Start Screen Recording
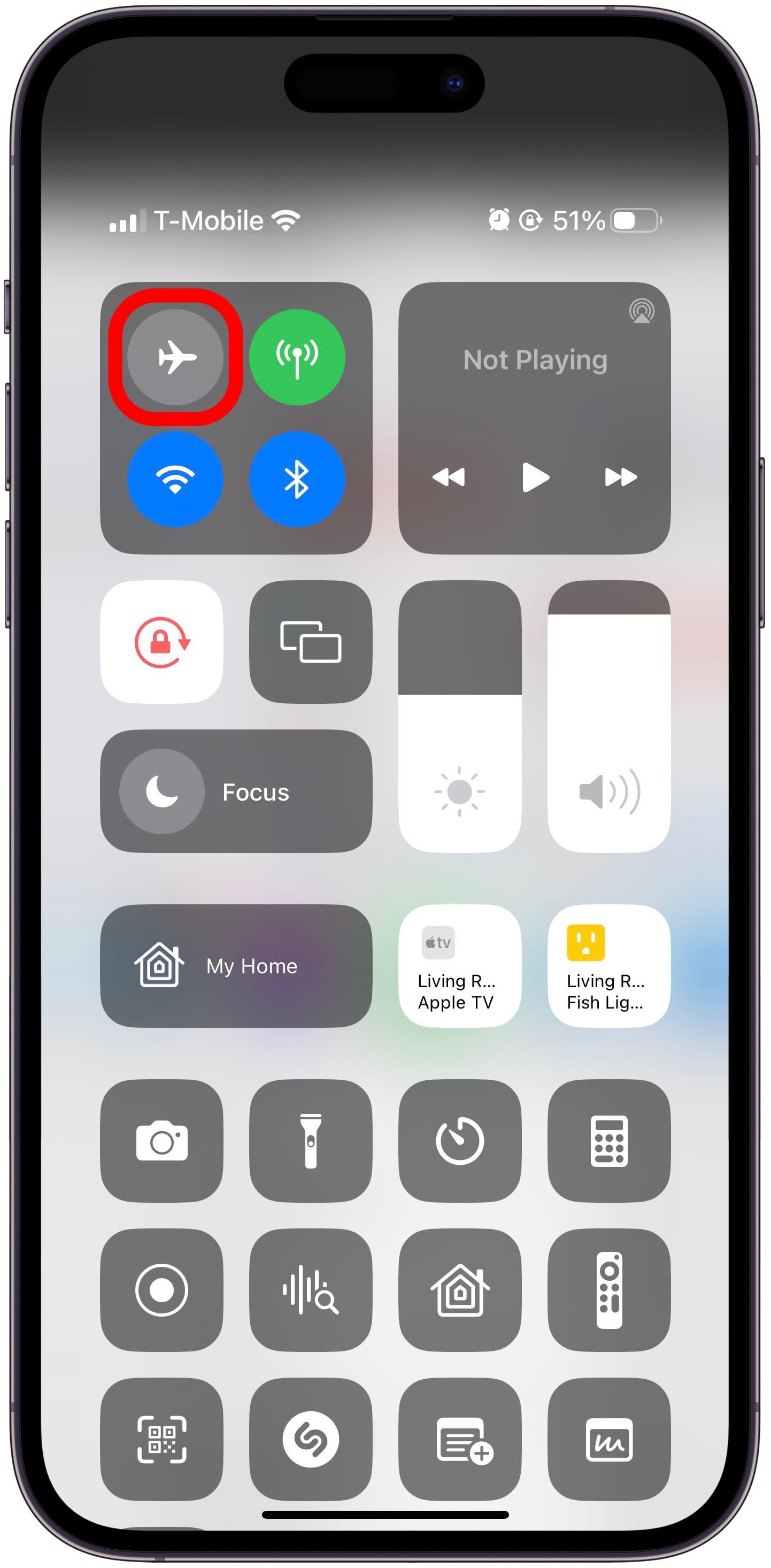771x1568 pixels. pos(162,1290)
